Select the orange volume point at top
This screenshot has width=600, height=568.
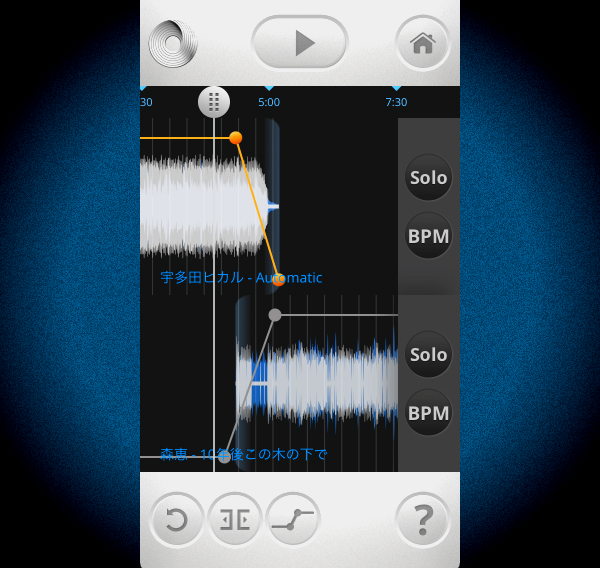pos(236,138)
